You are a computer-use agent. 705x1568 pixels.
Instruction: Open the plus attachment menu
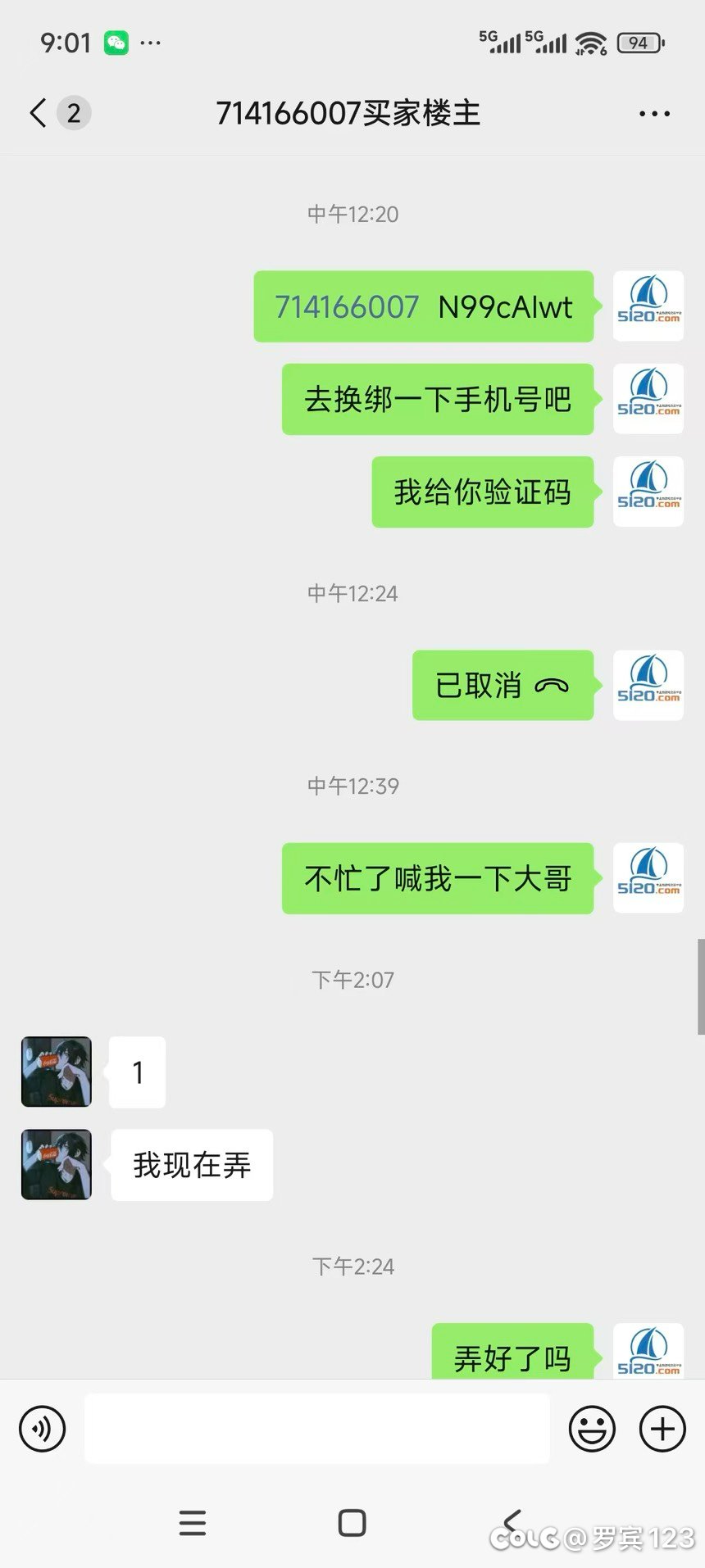click(662, 1429)
